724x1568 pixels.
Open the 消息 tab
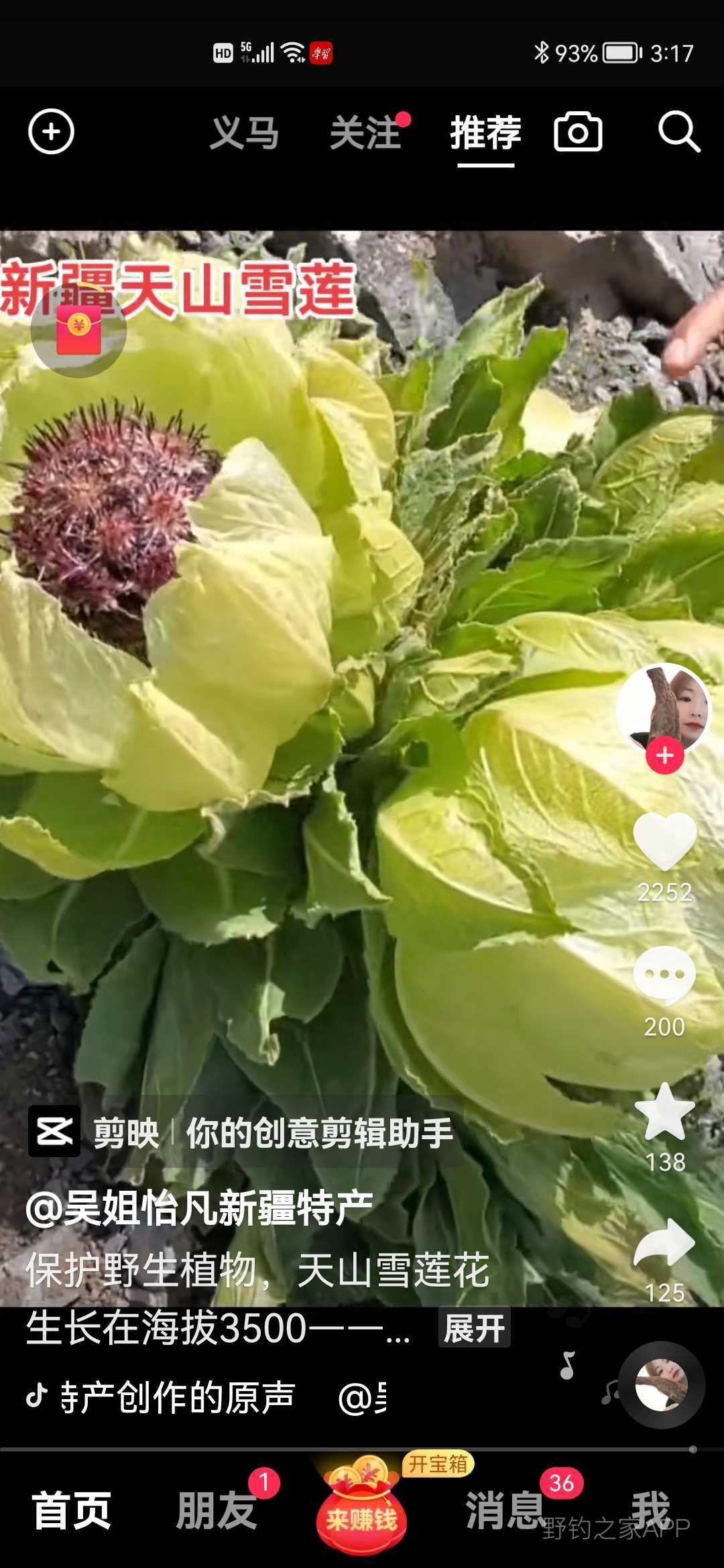pyautogui.click(x=504, y=1510)
